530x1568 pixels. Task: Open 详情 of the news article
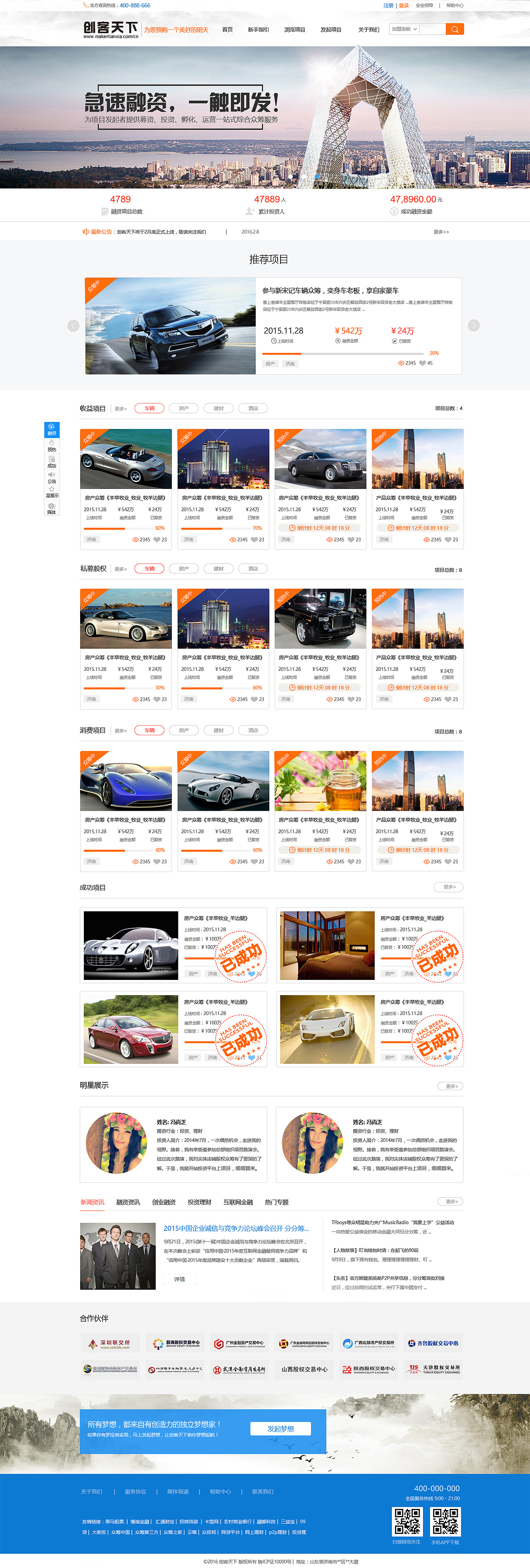180,1279
